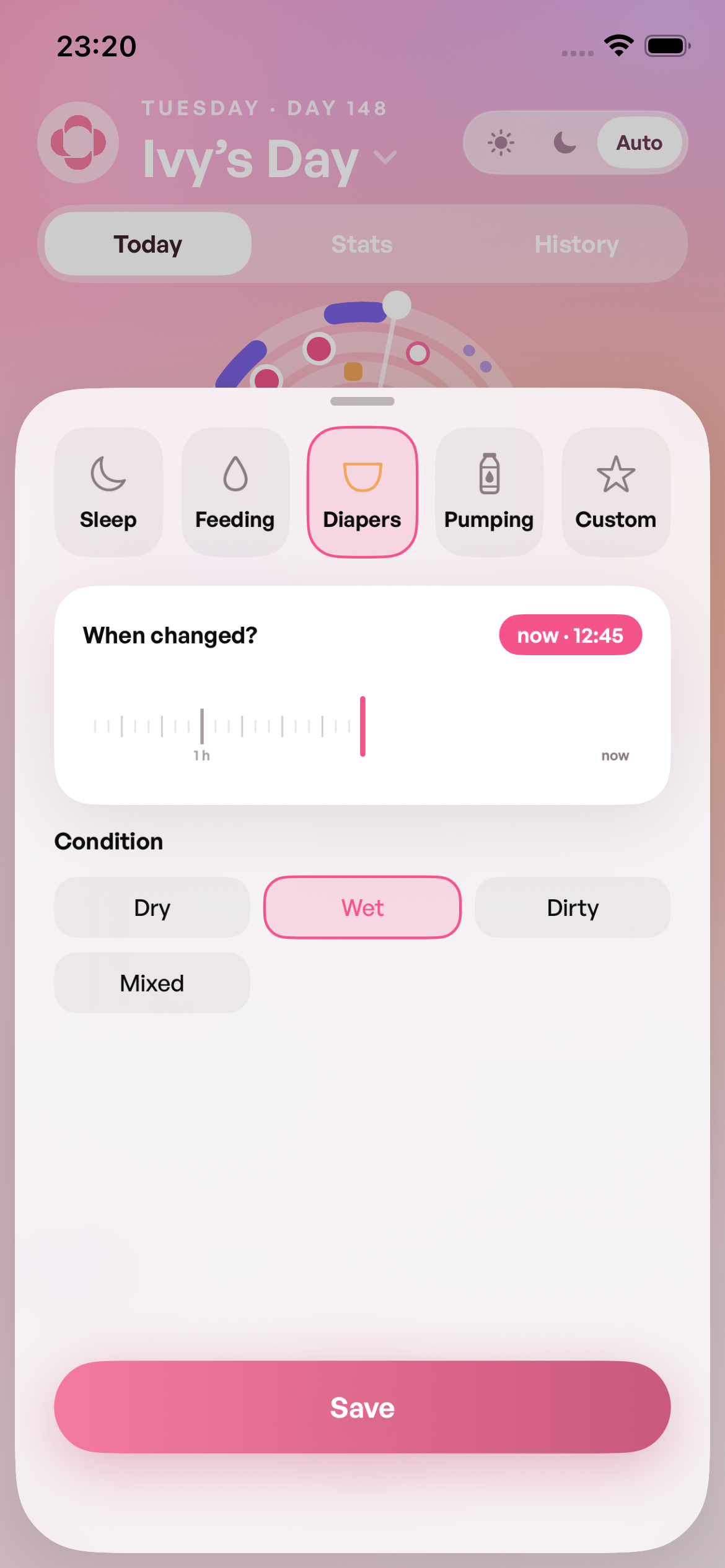Image resolution: width=725 pixels, height=1568 pixels.
Task: Switch to light mode sun icon
Action: pos(501,143)
